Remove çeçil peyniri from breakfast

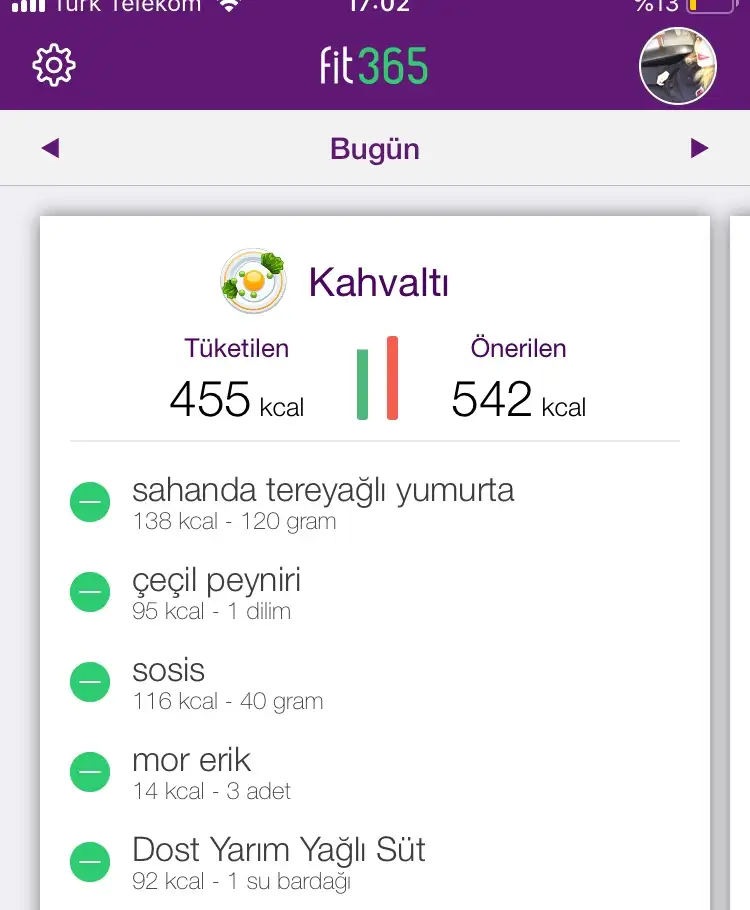(90, 592)
